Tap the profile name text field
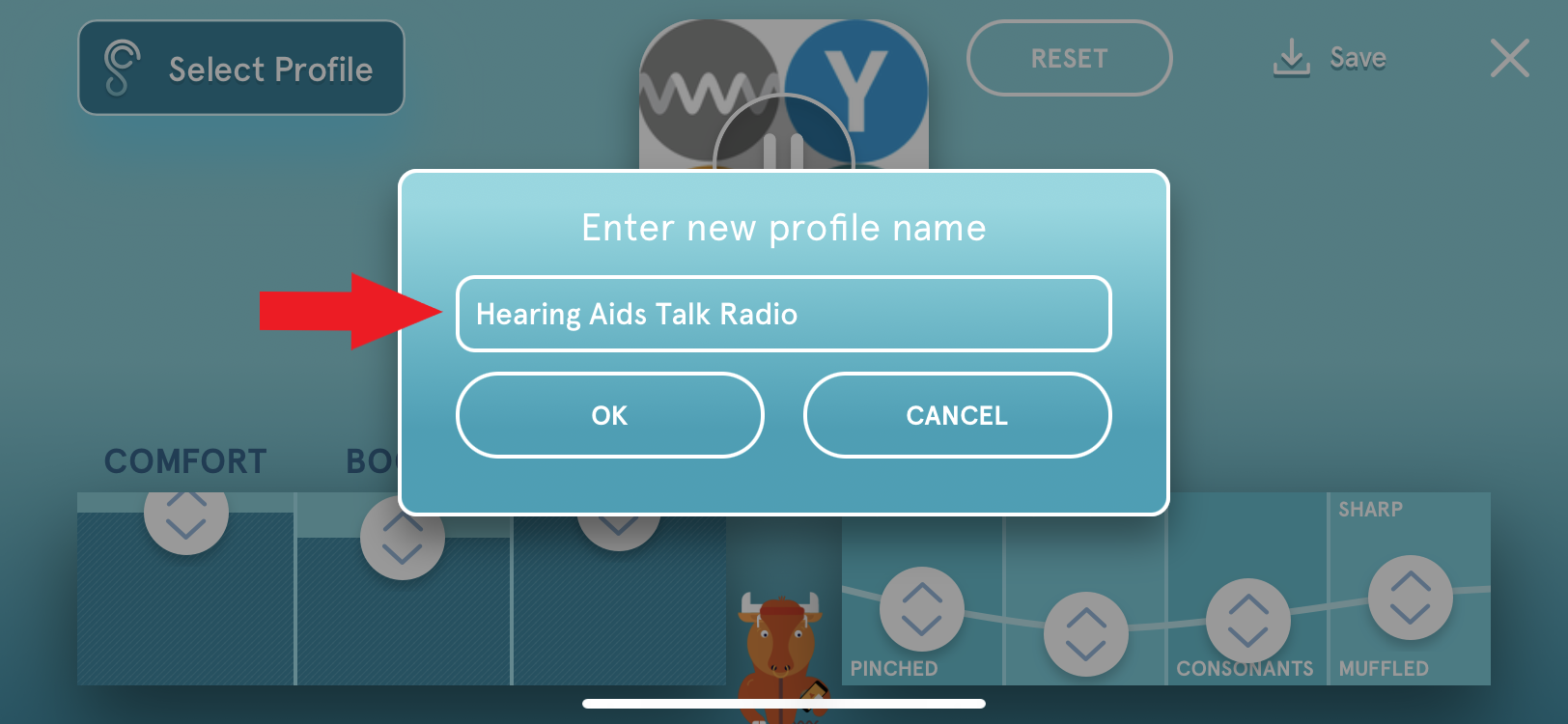This screenshot has width=1568, height=724. point(783,314)
